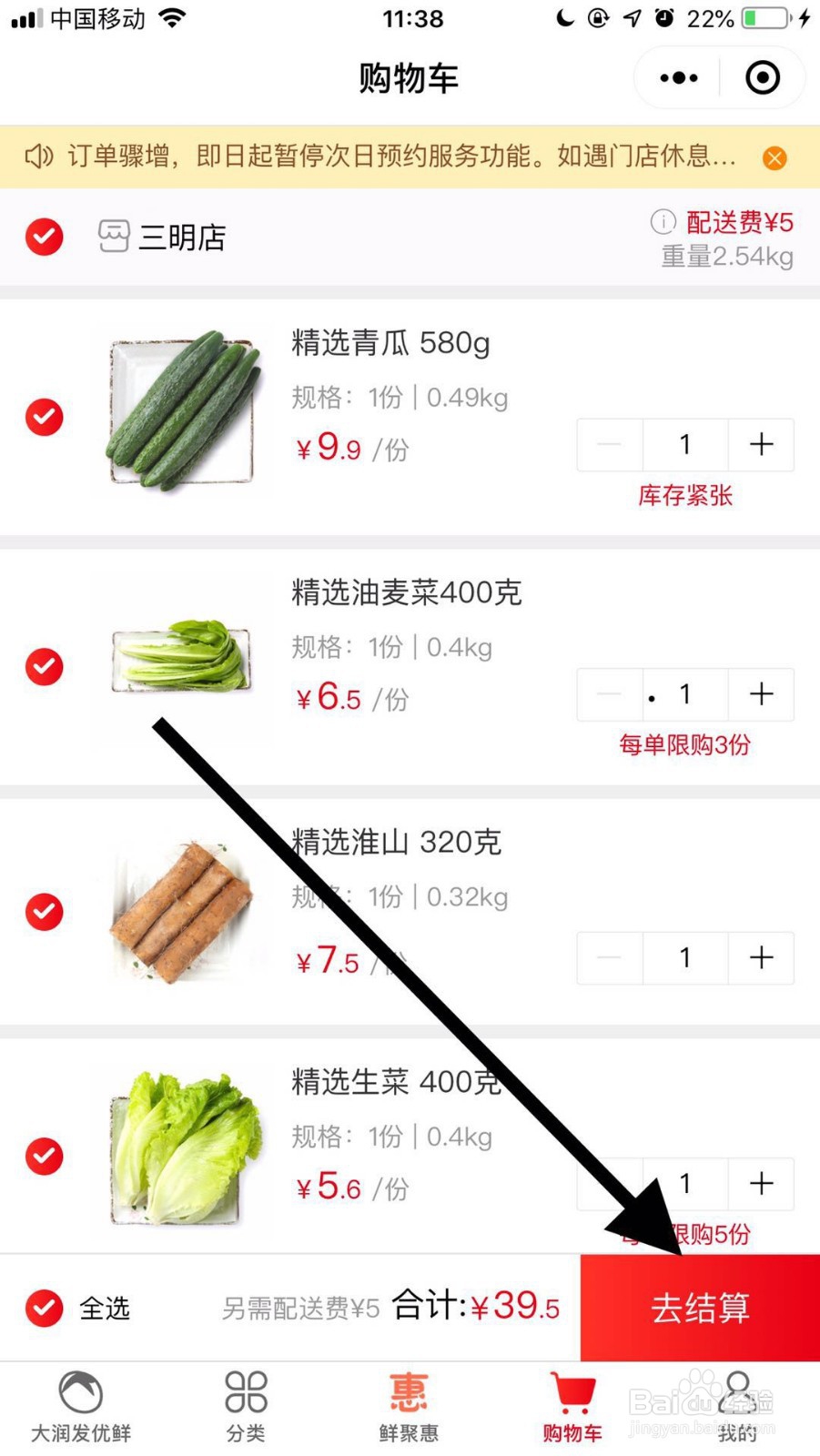This screenshot has height=1456, width=820.
Task: Go to the 分类 categories tab
Action: [x=246, y=1407]
